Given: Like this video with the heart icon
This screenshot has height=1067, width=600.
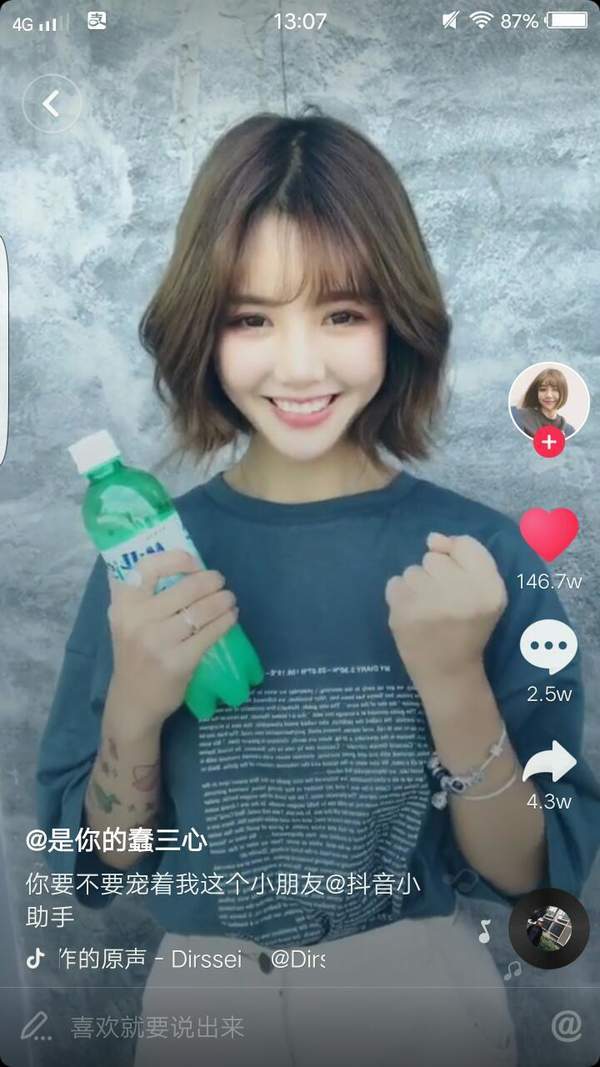Looking at the screenshot, I should coord(548,534).
